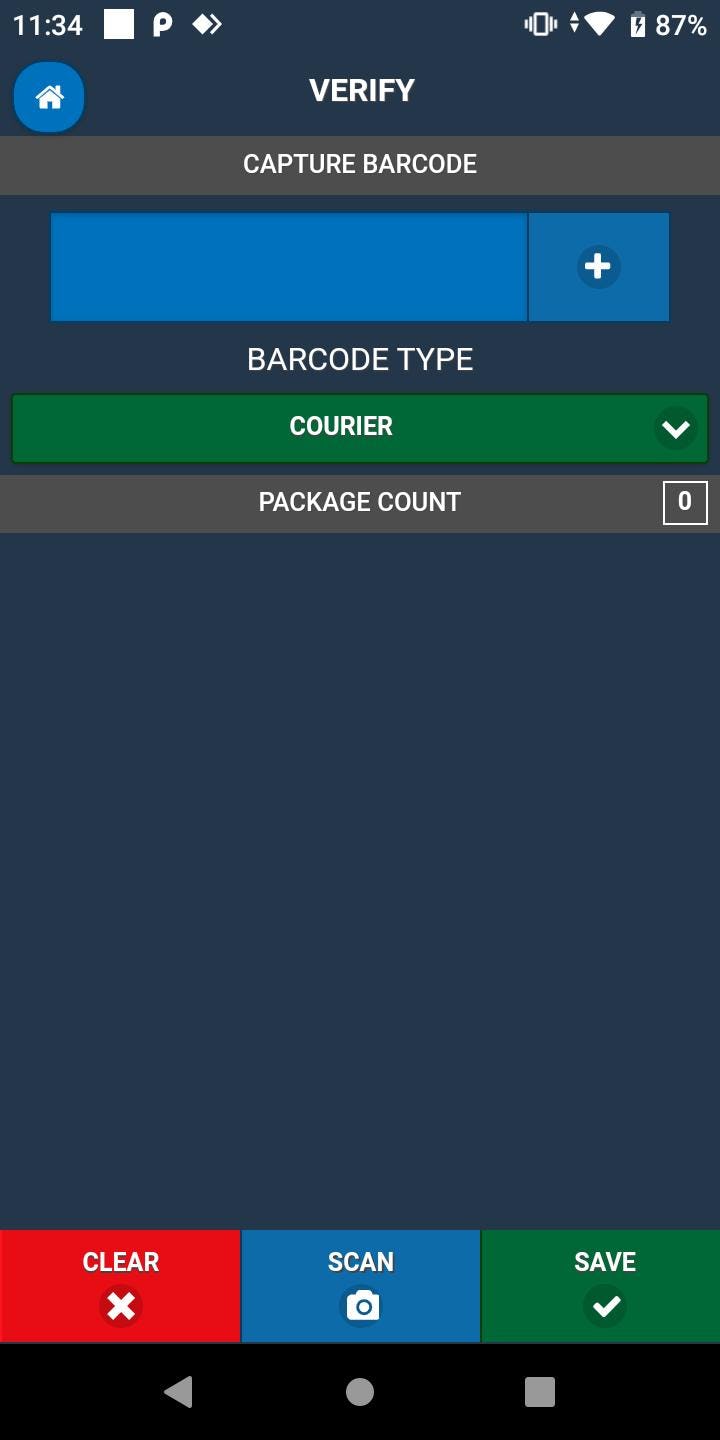
Task: Add barcode with the plus button
Action: click(598, 267)
